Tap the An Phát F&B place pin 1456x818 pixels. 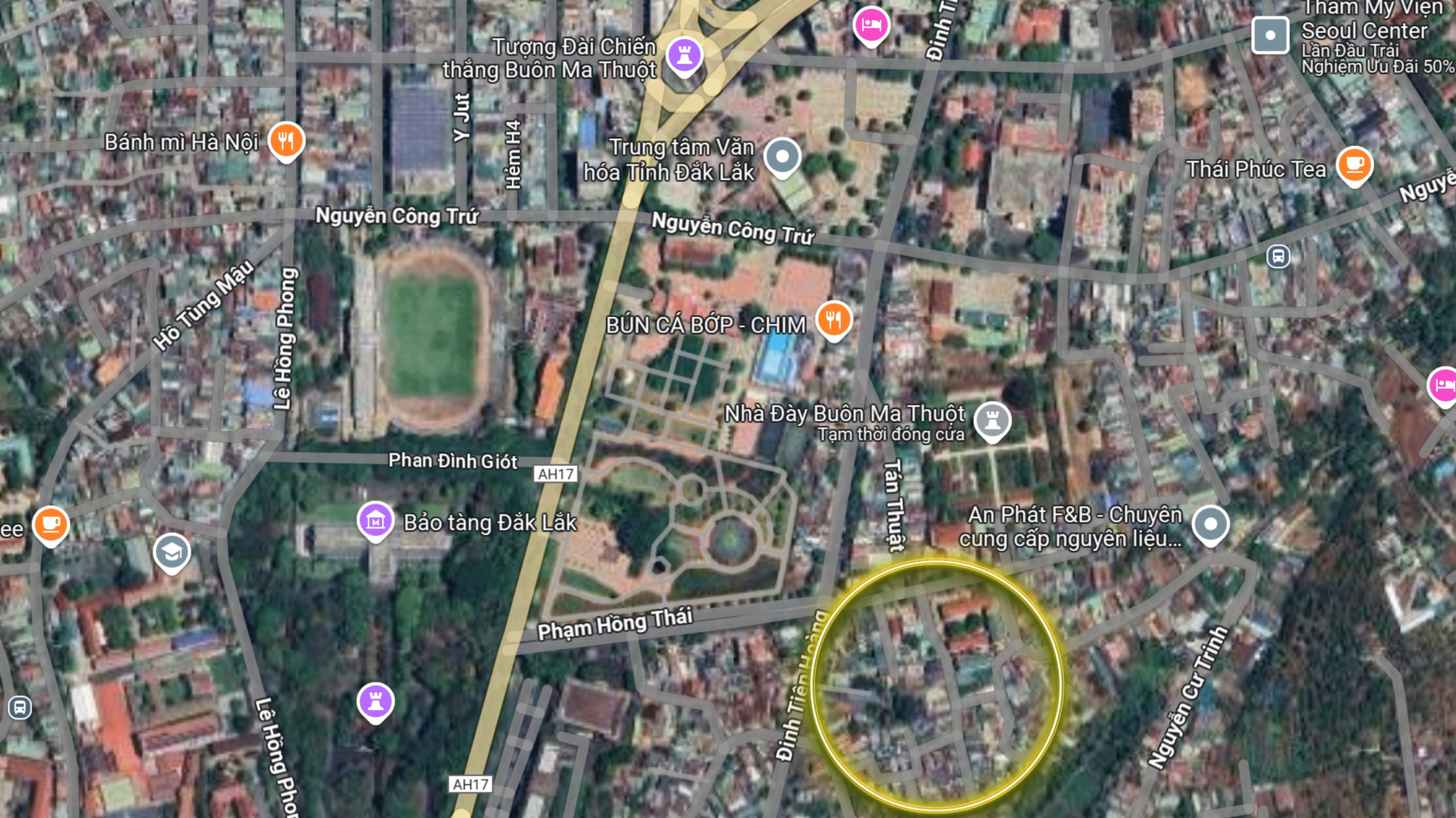pyautogui.click(x=1210, y=524)
